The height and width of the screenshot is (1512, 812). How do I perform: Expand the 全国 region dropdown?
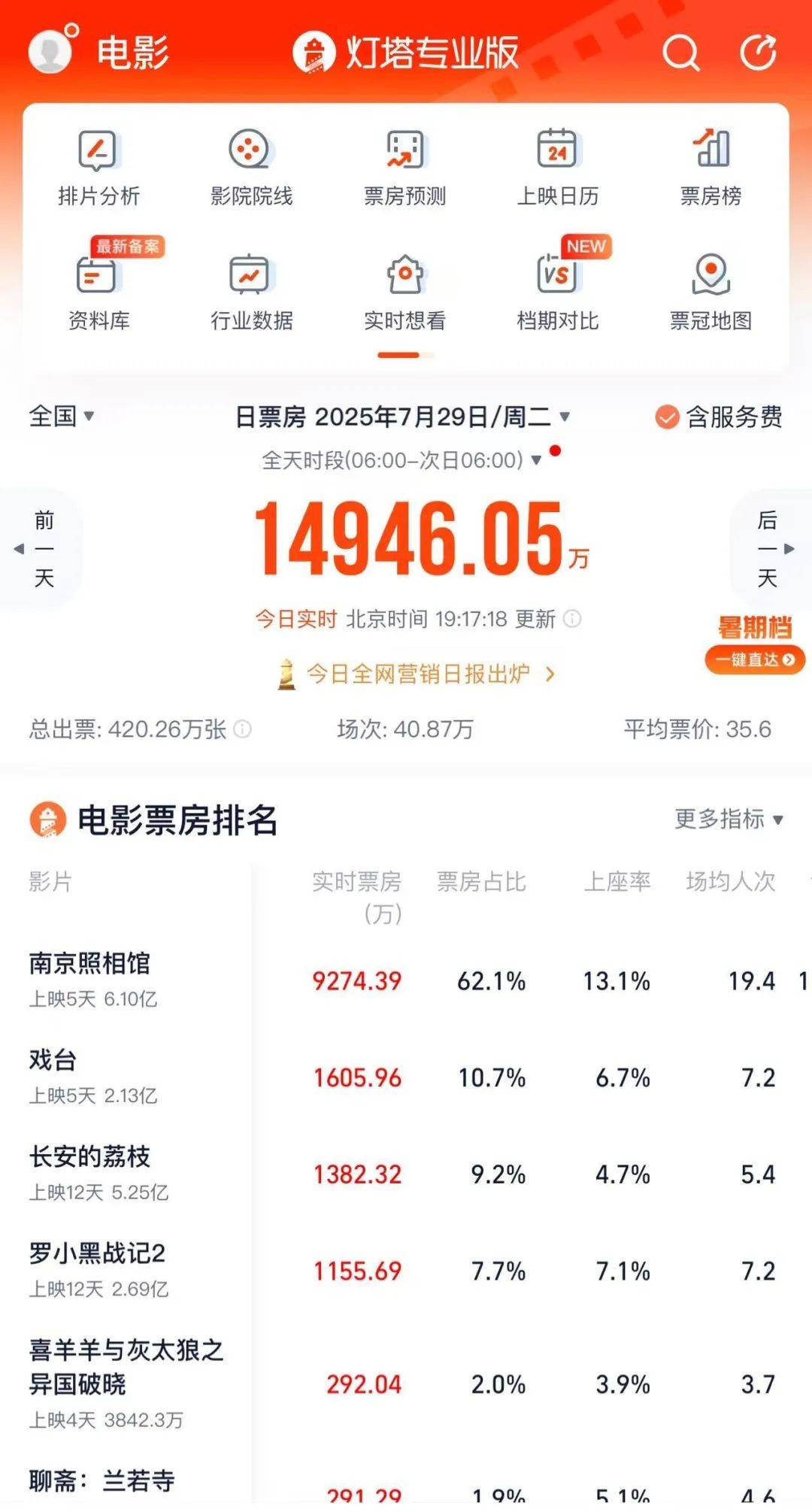[61, 415]
